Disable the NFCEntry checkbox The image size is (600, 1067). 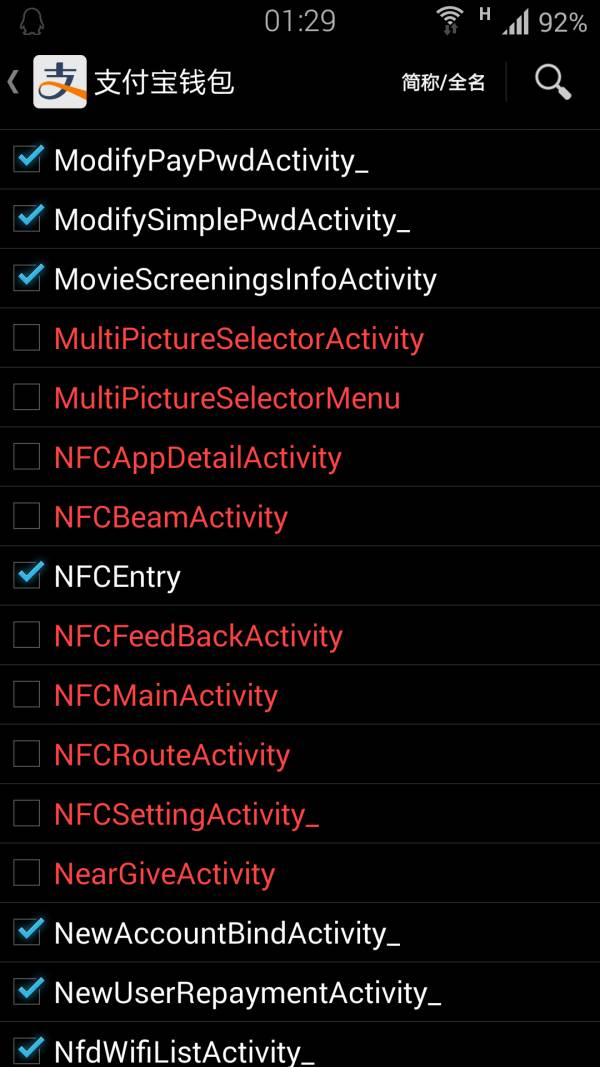point(27,576)
